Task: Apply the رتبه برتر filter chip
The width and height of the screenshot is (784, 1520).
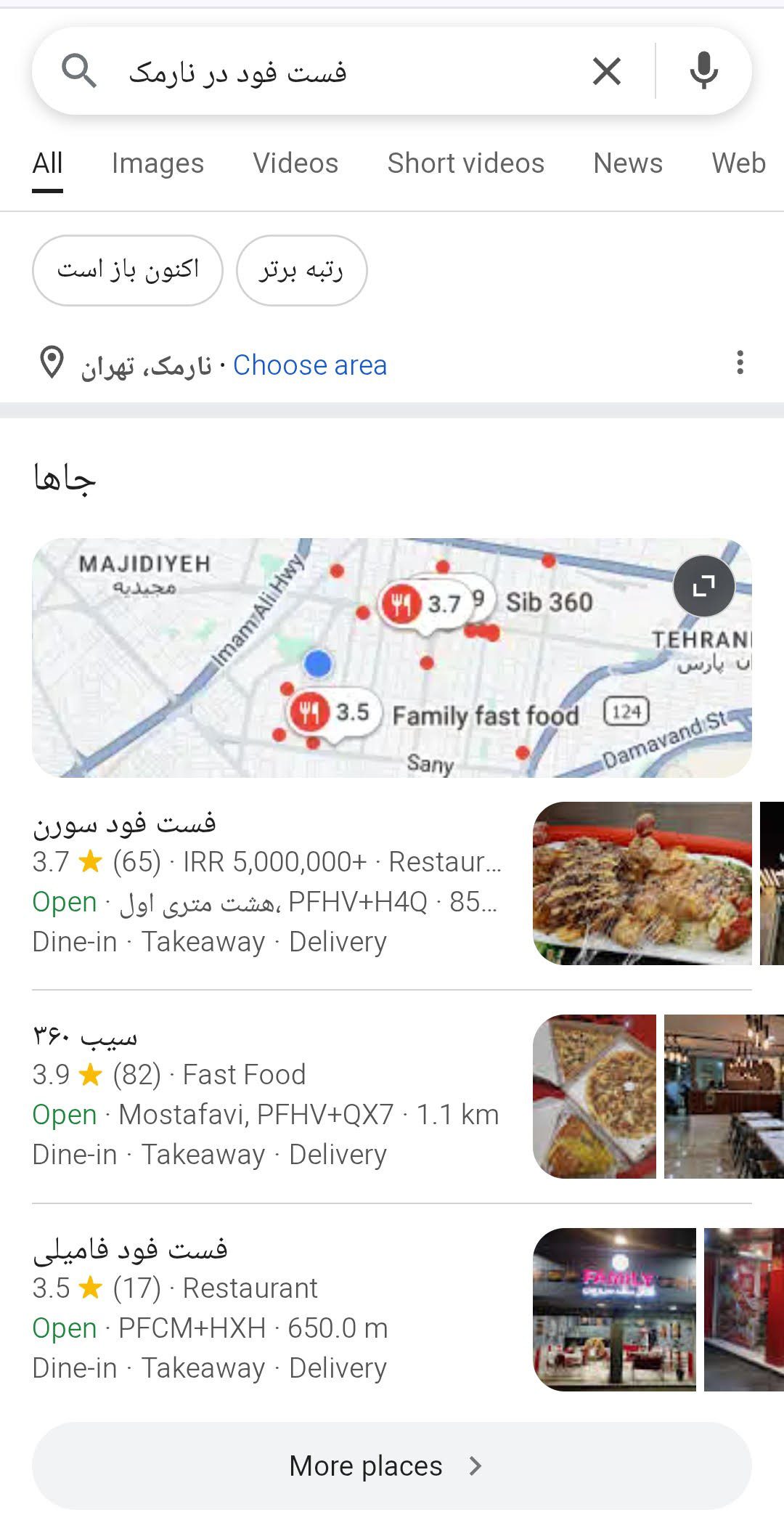Action: [301, 270]
